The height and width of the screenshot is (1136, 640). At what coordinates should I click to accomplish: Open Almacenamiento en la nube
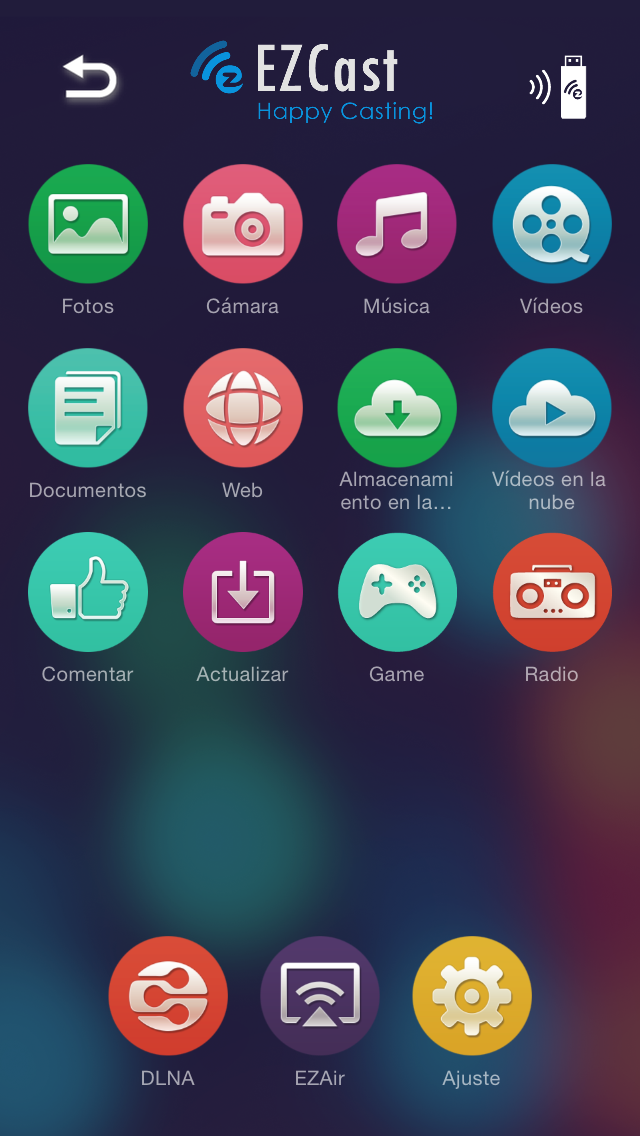pos(397,408)
